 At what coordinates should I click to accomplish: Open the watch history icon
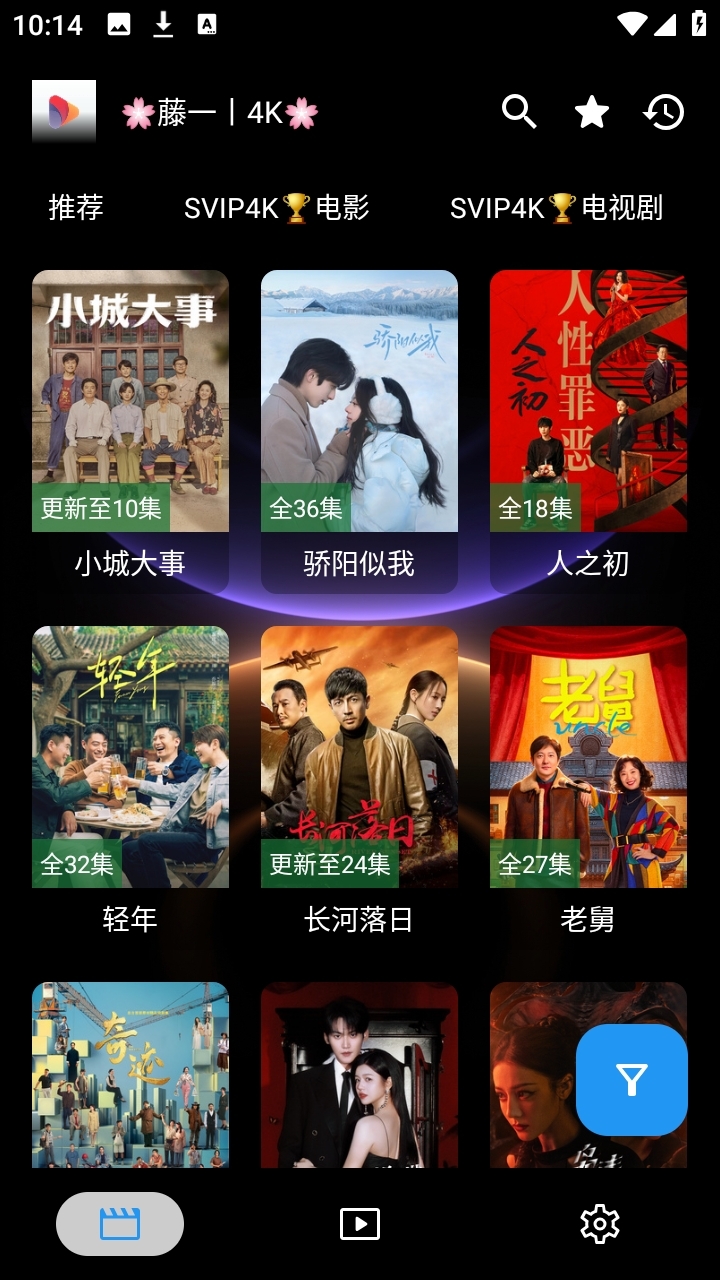[x=662, y=112]
